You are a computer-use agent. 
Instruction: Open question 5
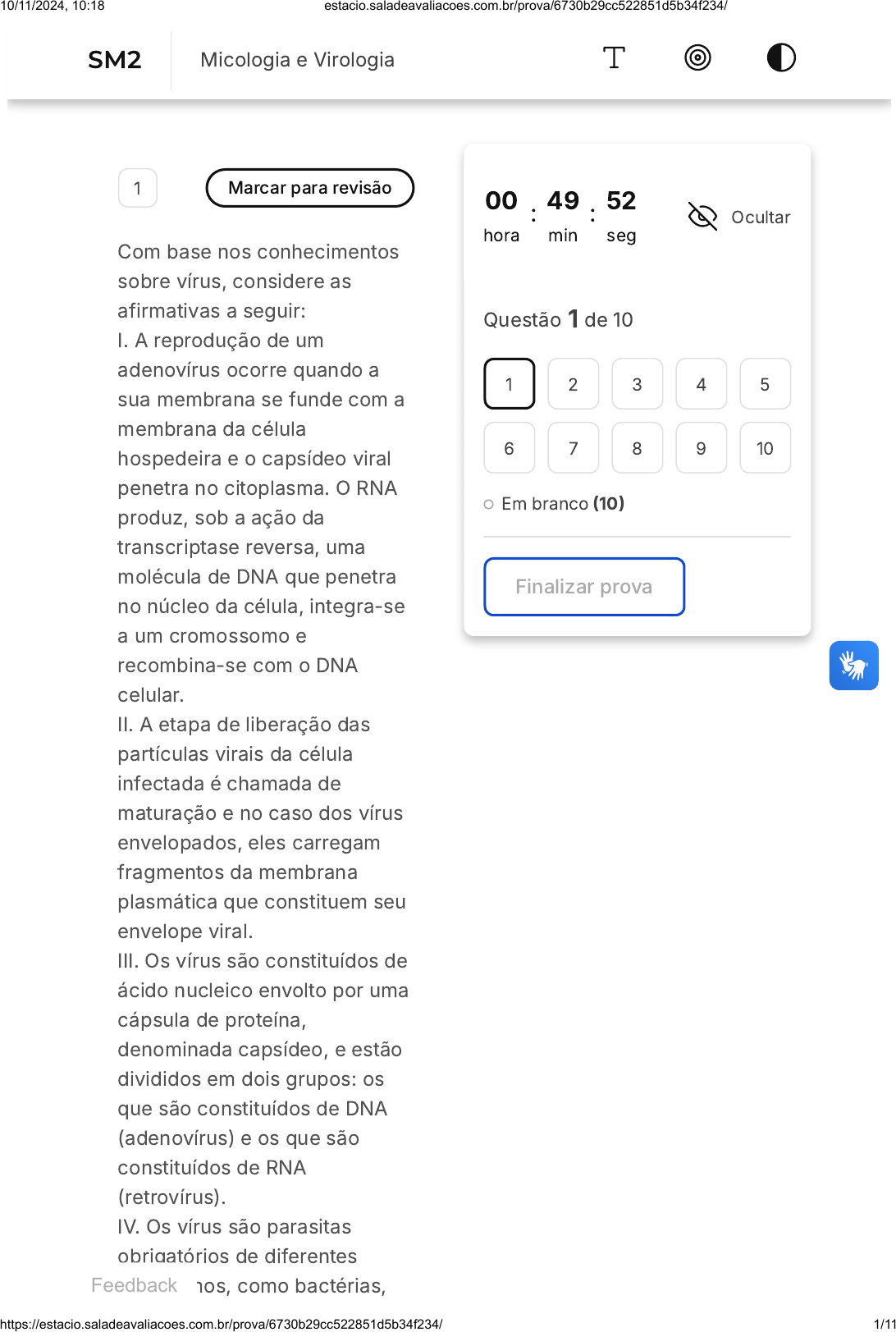[x=765, y=384]
